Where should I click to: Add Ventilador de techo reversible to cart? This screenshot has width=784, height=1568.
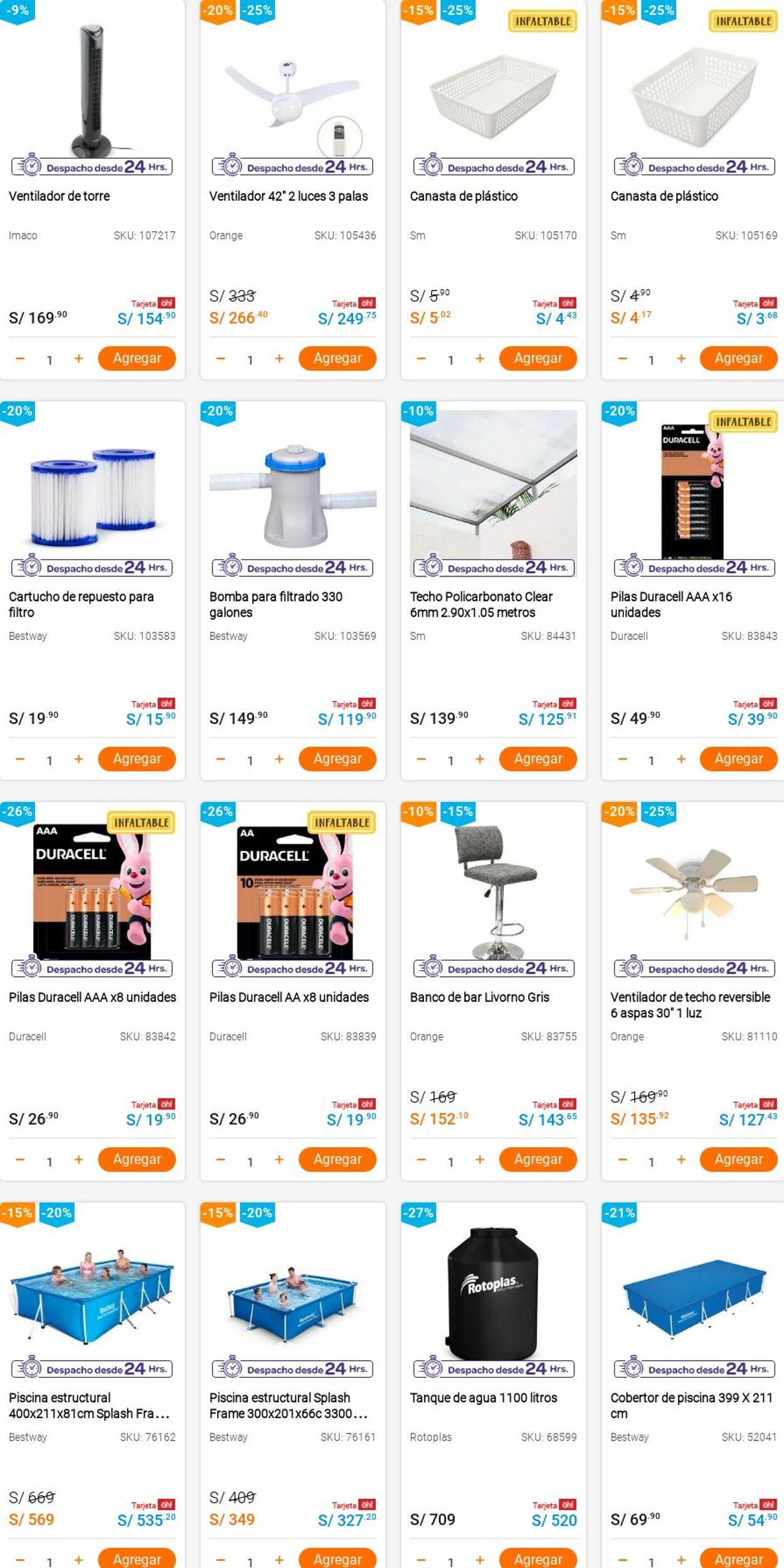[x=738, y=1159]
